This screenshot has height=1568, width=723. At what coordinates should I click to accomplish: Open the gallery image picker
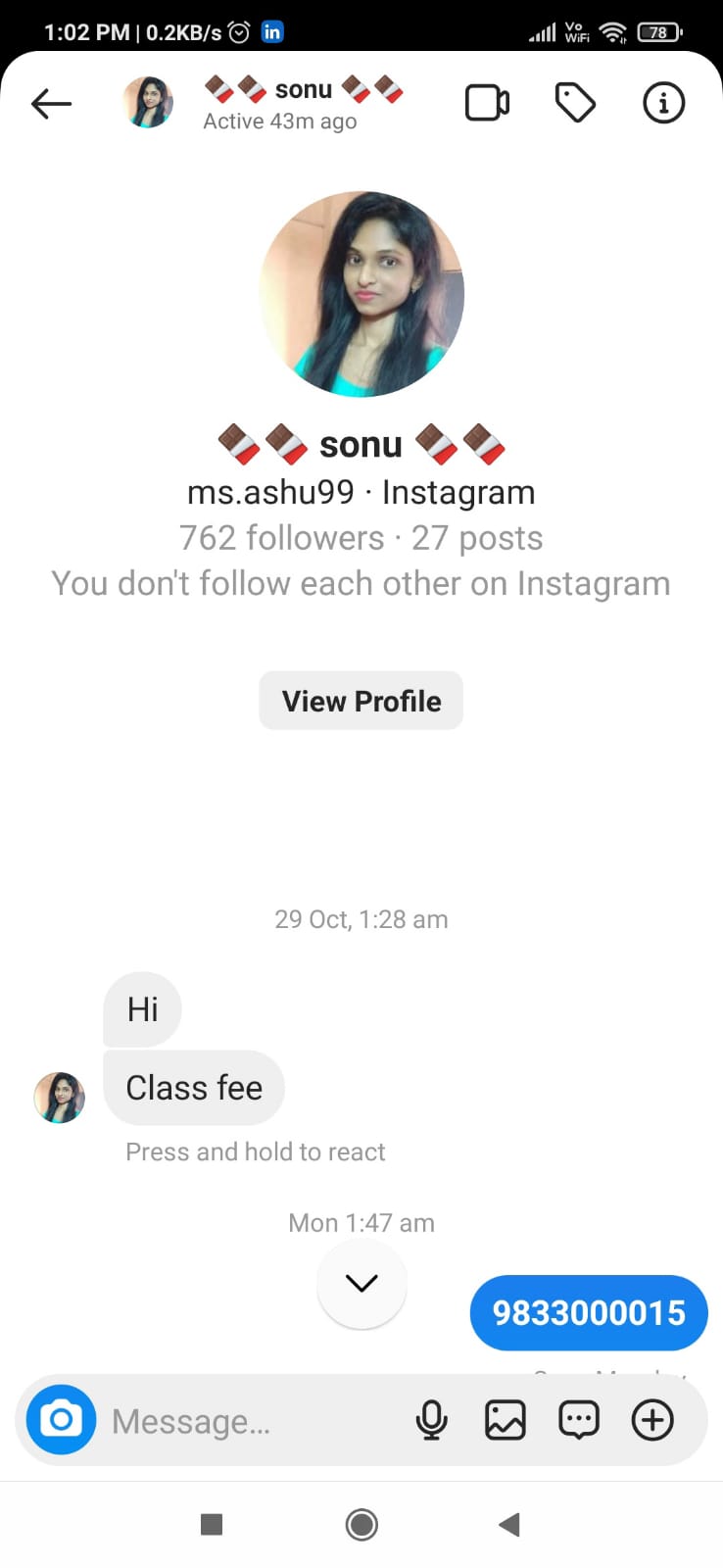tap(506, 1419)
